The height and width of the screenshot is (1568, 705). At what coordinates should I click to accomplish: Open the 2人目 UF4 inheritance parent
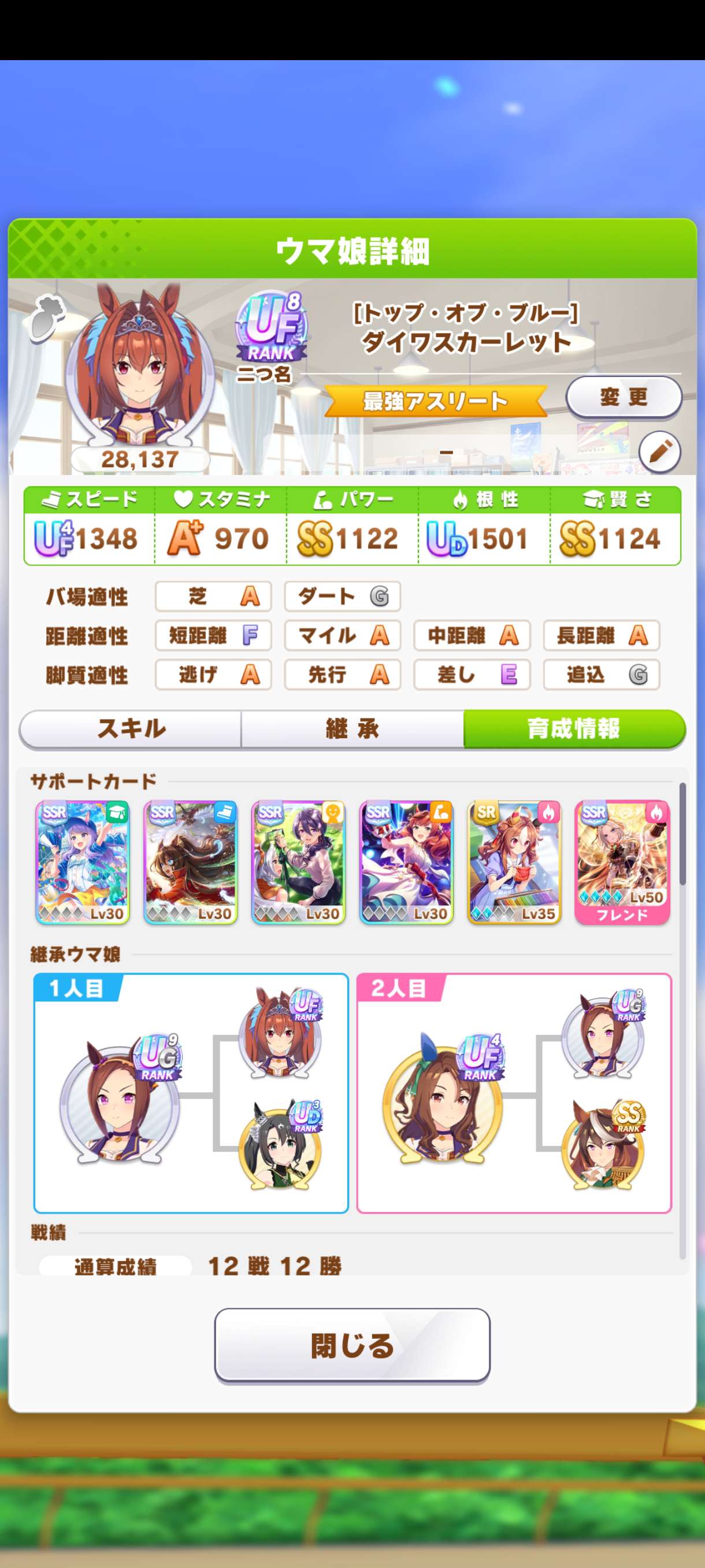click(443, 1103)
